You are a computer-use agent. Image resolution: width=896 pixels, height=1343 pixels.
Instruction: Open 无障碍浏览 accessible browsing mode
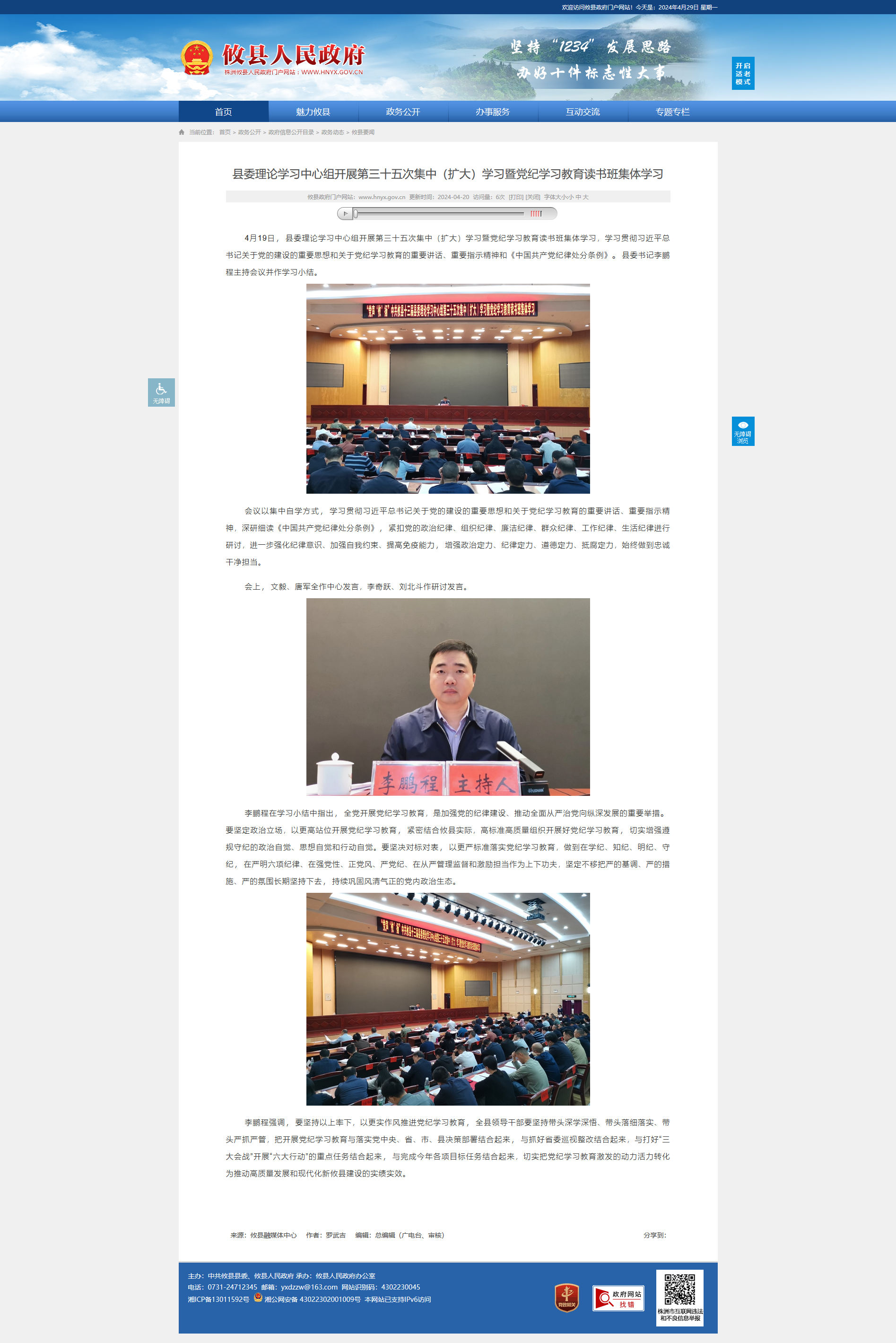743,431
